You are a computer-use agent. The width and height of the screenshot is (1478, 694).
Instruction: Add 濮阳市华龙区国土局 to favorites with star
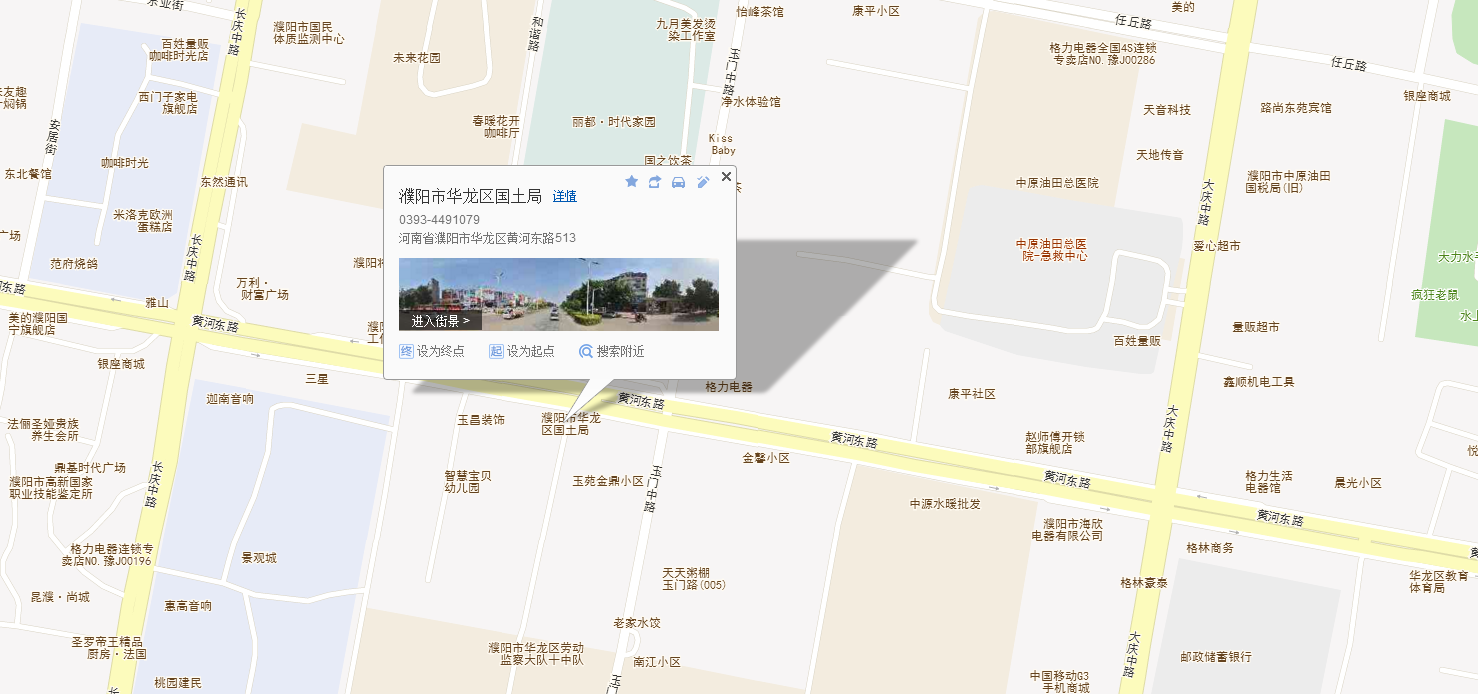[631, 182]
